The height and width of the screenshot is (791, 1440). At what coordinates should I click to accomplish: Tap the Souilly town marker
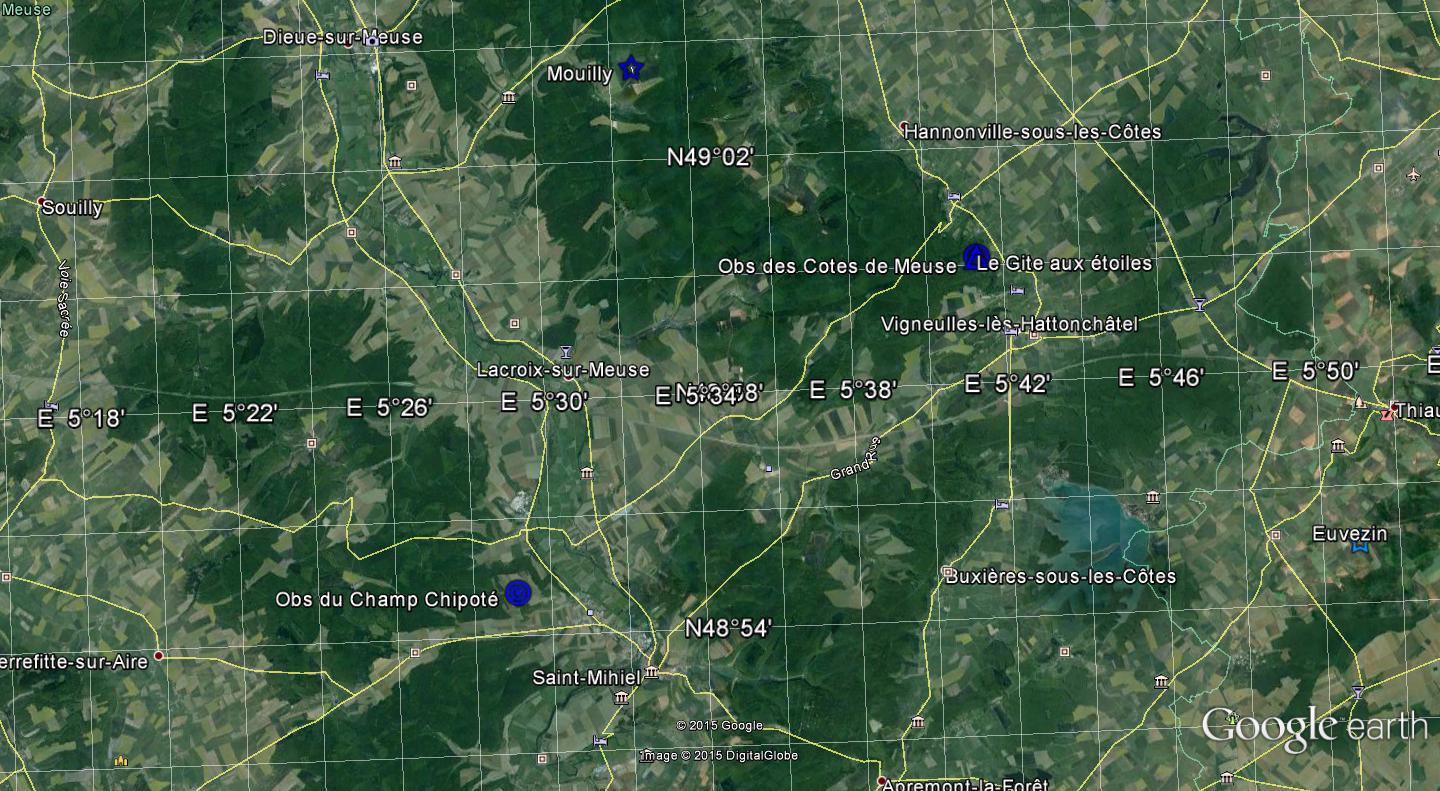pyautogui.click(x=42, y=202)
